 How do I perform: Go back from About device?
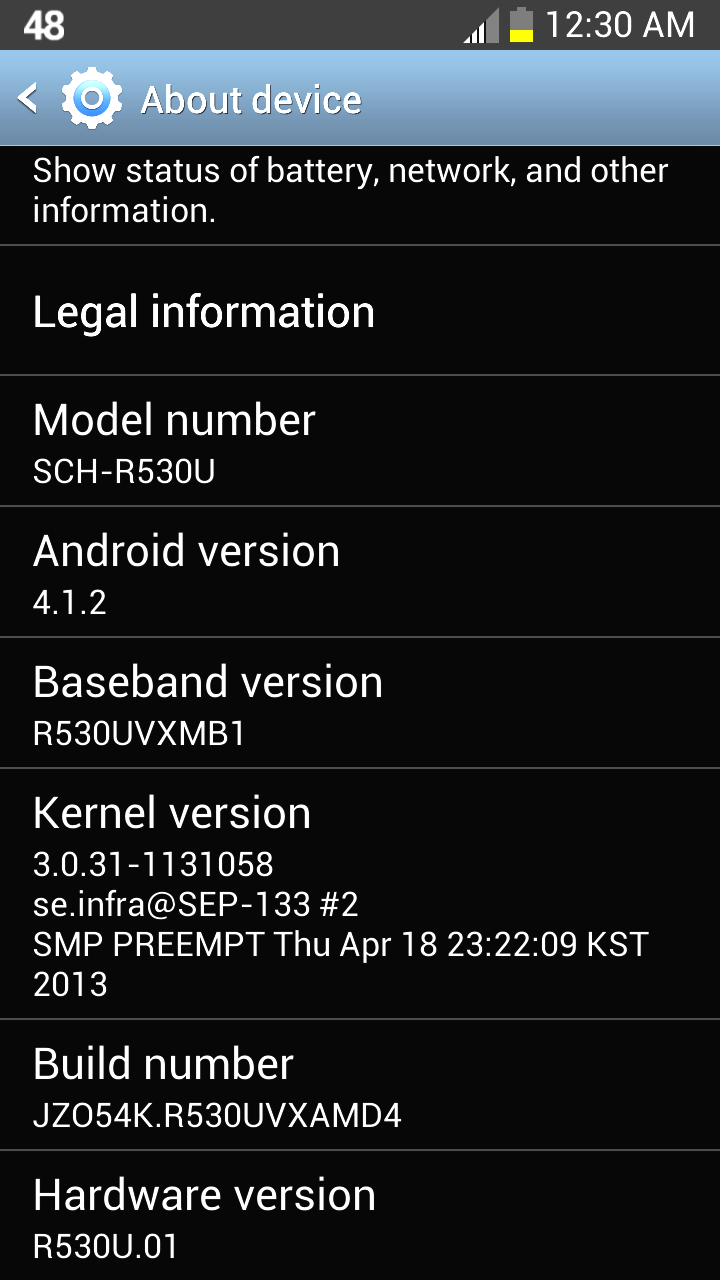[70, 98]
